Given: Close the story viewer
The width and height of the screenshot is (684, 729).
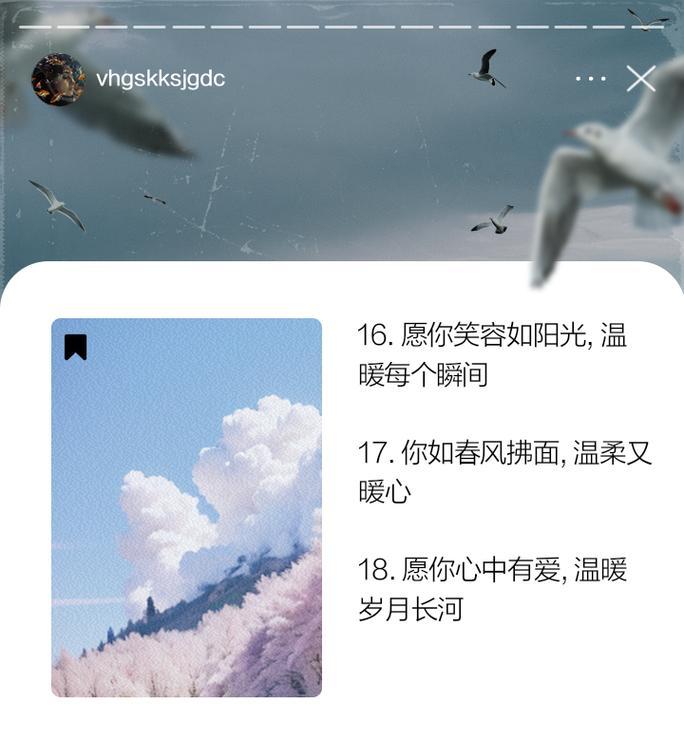Looking at the screenshot, I should (x=641, y=78).
